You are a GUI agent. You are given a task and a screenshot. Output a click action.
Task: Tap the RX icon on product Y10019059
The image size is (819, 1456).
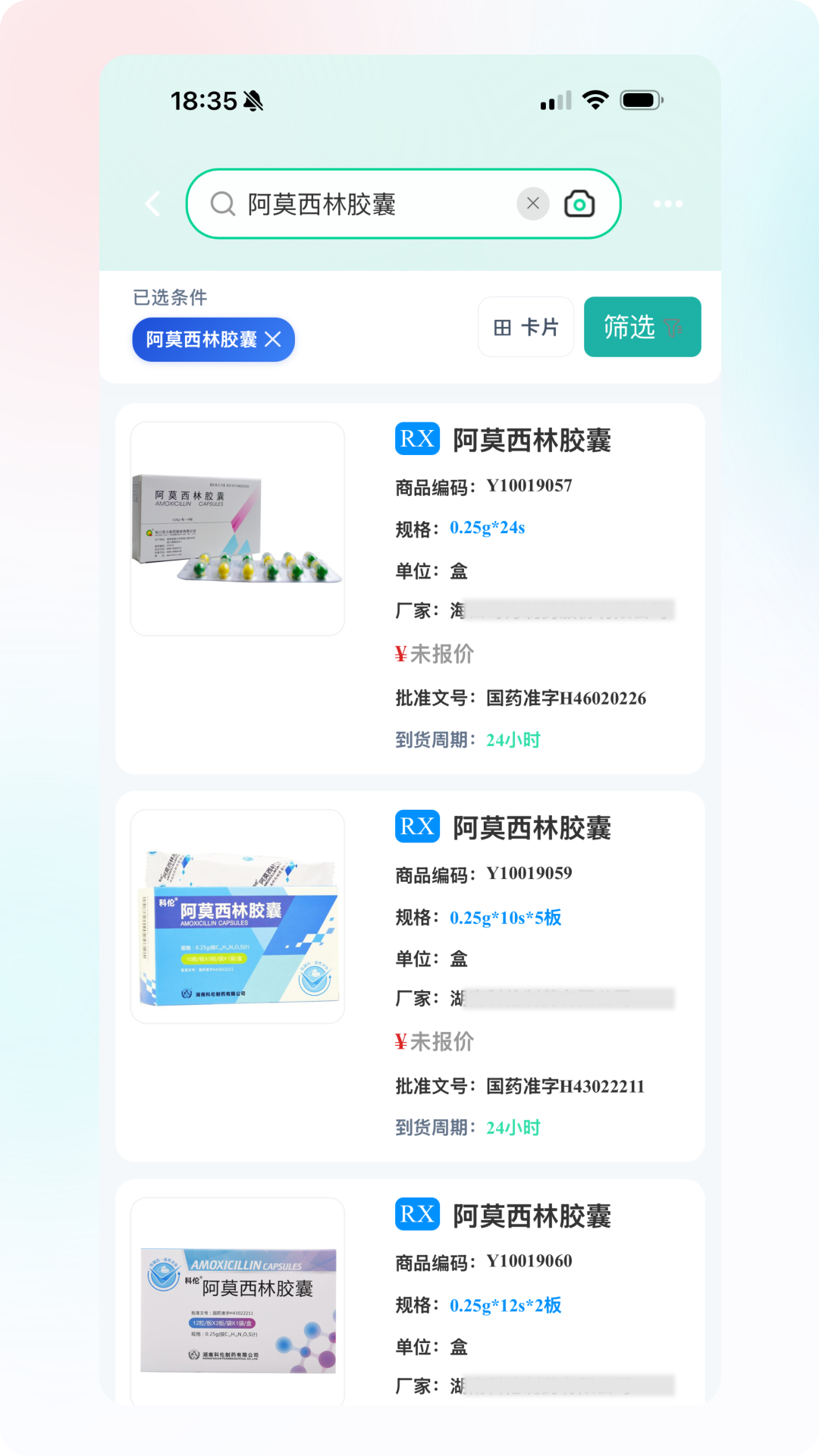tap(416, 828)
